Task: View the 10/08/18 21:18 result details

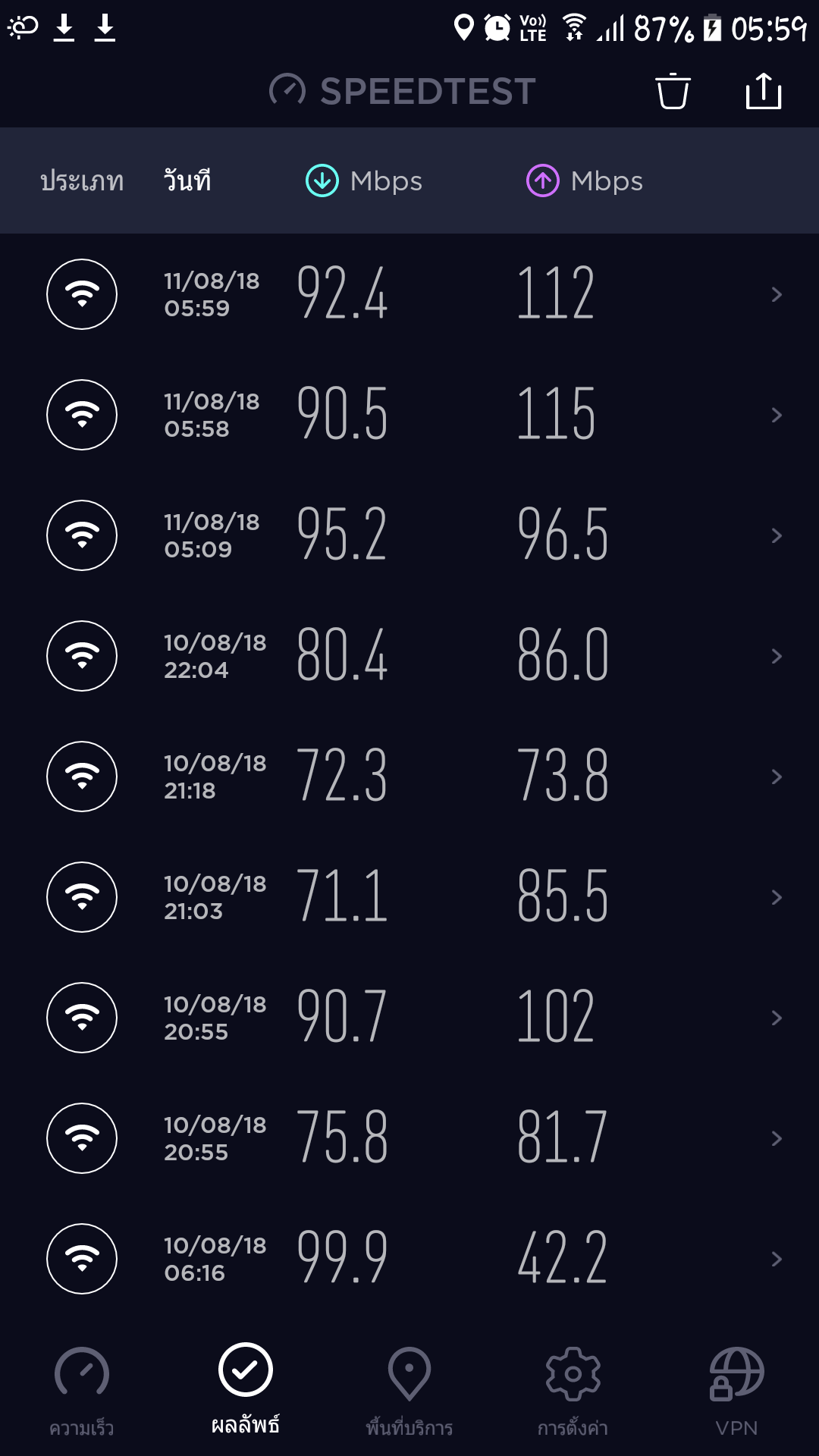Action: coord(409,777)
